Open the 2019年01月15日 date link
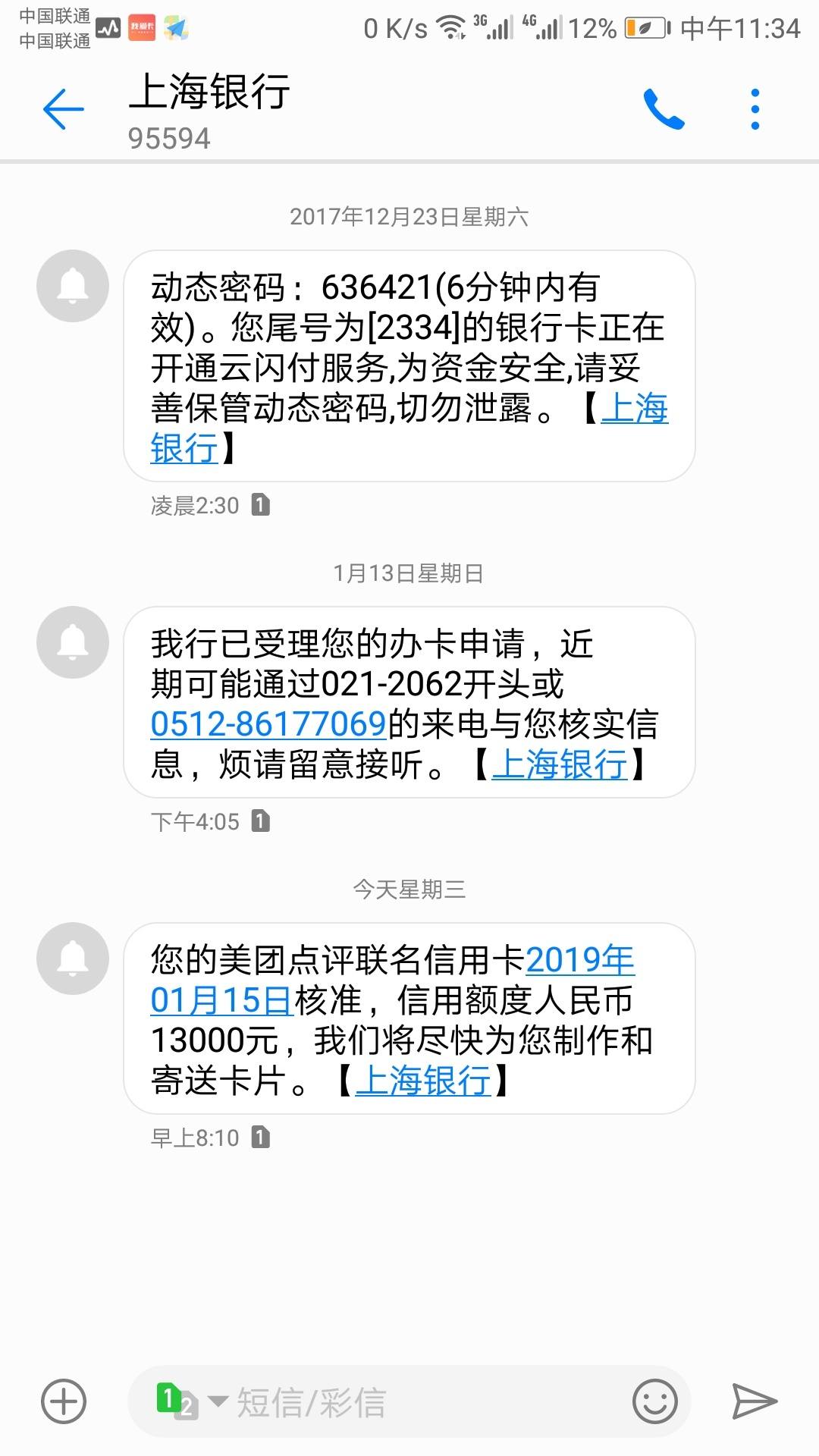Screen dimensions: 819x1456 [x=392, y=981]
